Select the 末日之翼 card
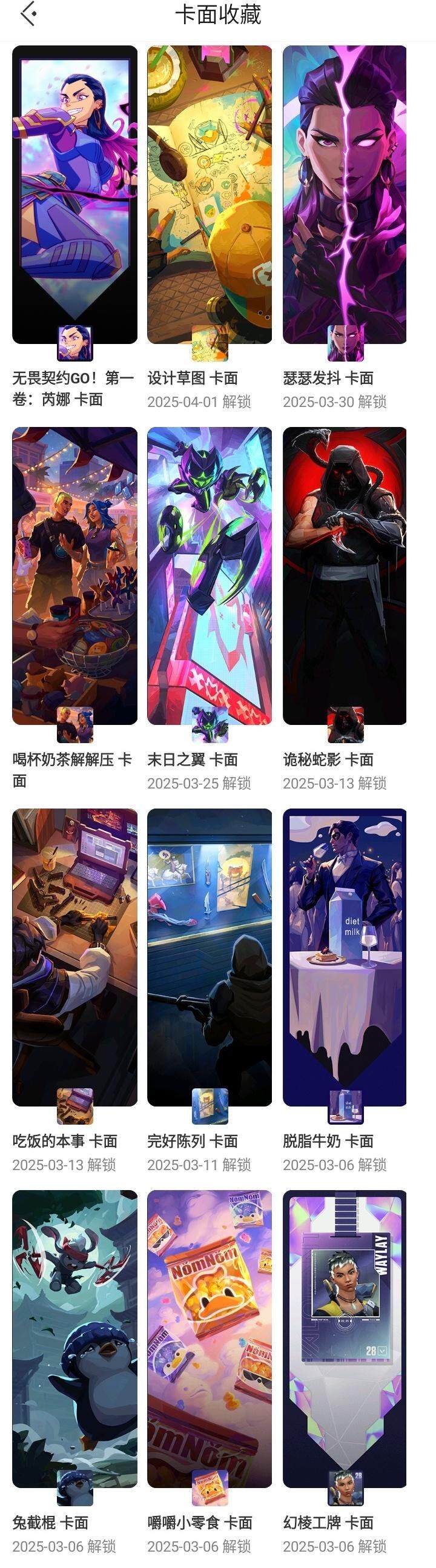The image size is (436, 1568). 210,576
